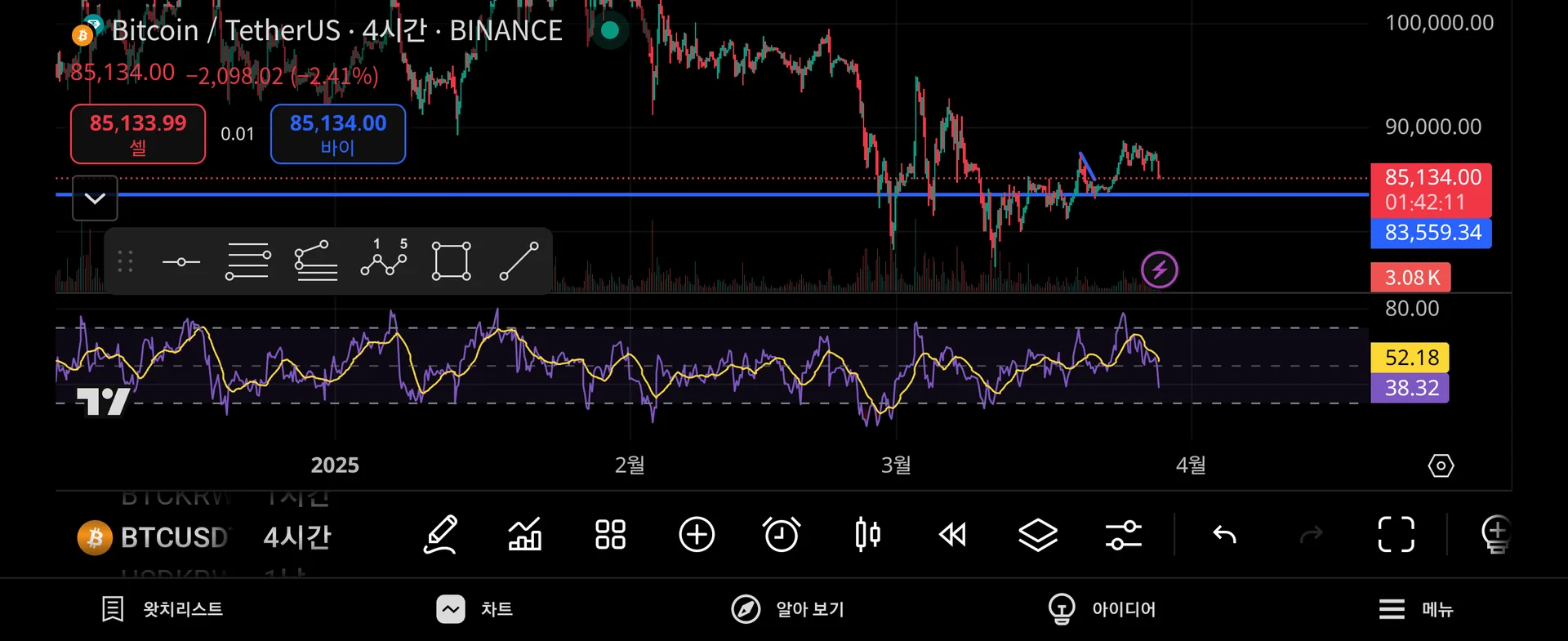Select the horizontal line drawing tool
This screenshot has width=1568, height=641.
coord(181,261)
